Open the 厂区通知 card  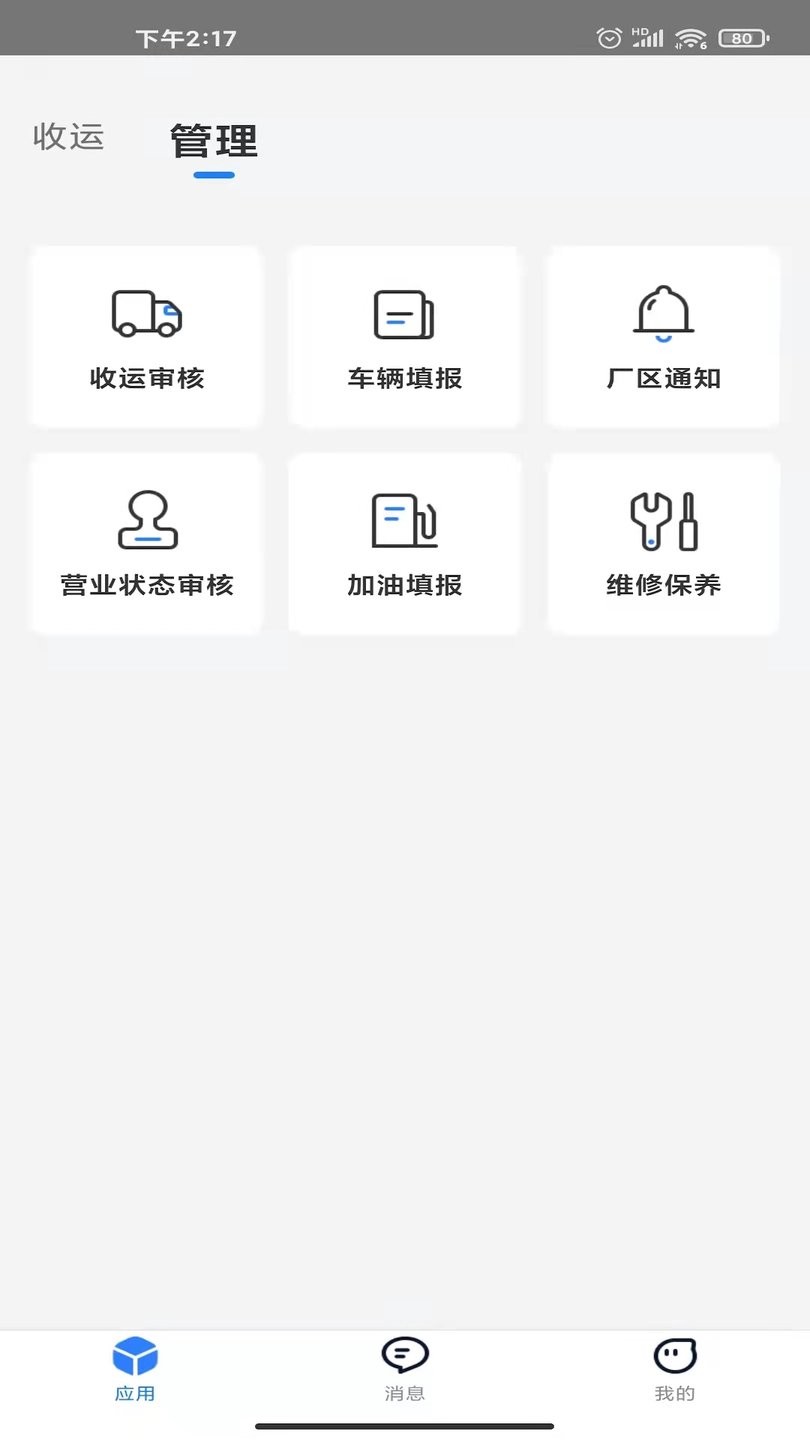pyautogui.click(x=662, y=337)
